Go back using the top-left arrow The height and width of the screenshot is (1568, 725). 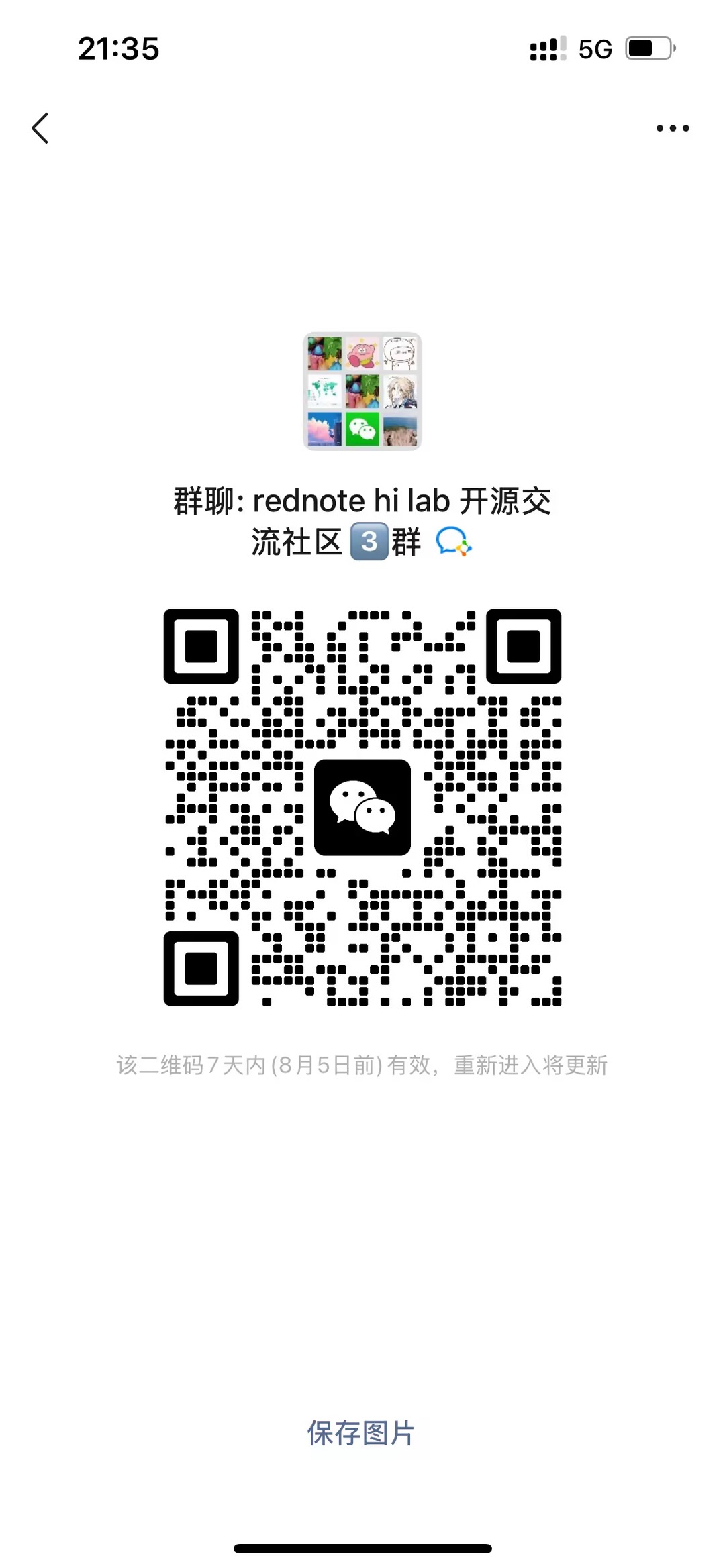(40, 127)
